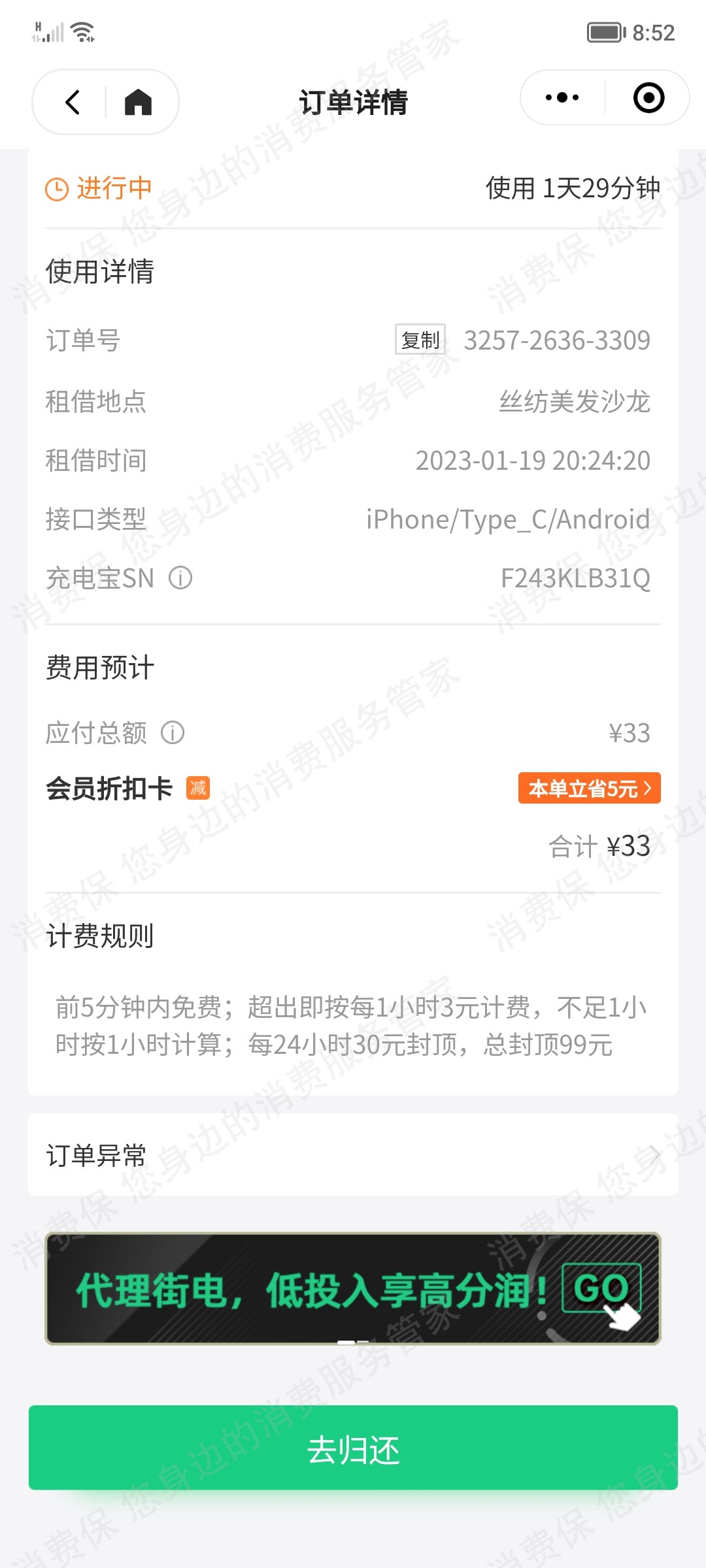This screenshot has width=706, height=1568.
Task: Tap 去归还 to return the power bank
Action: 353,1448
